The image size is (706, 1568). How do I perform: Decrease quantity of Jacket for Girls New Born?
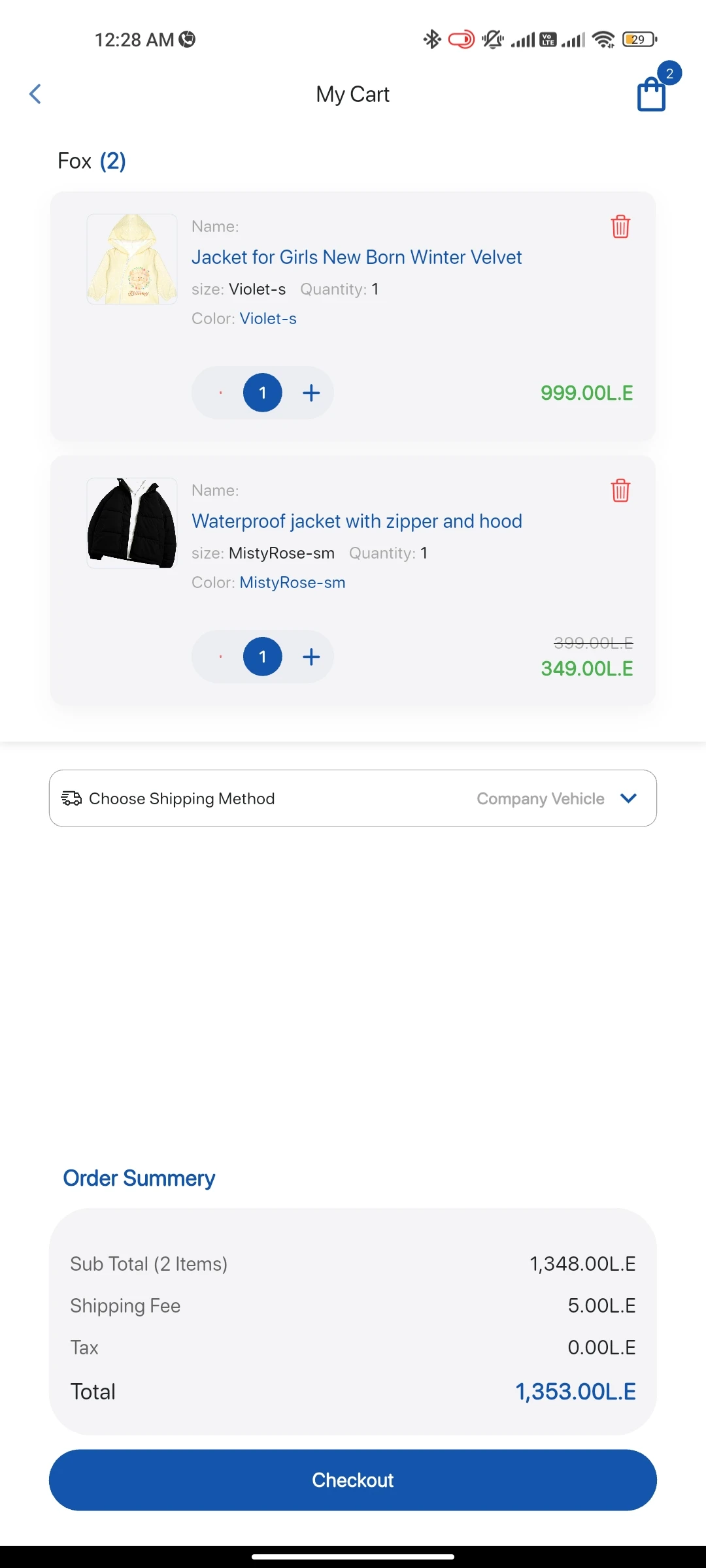click(221, 393)
